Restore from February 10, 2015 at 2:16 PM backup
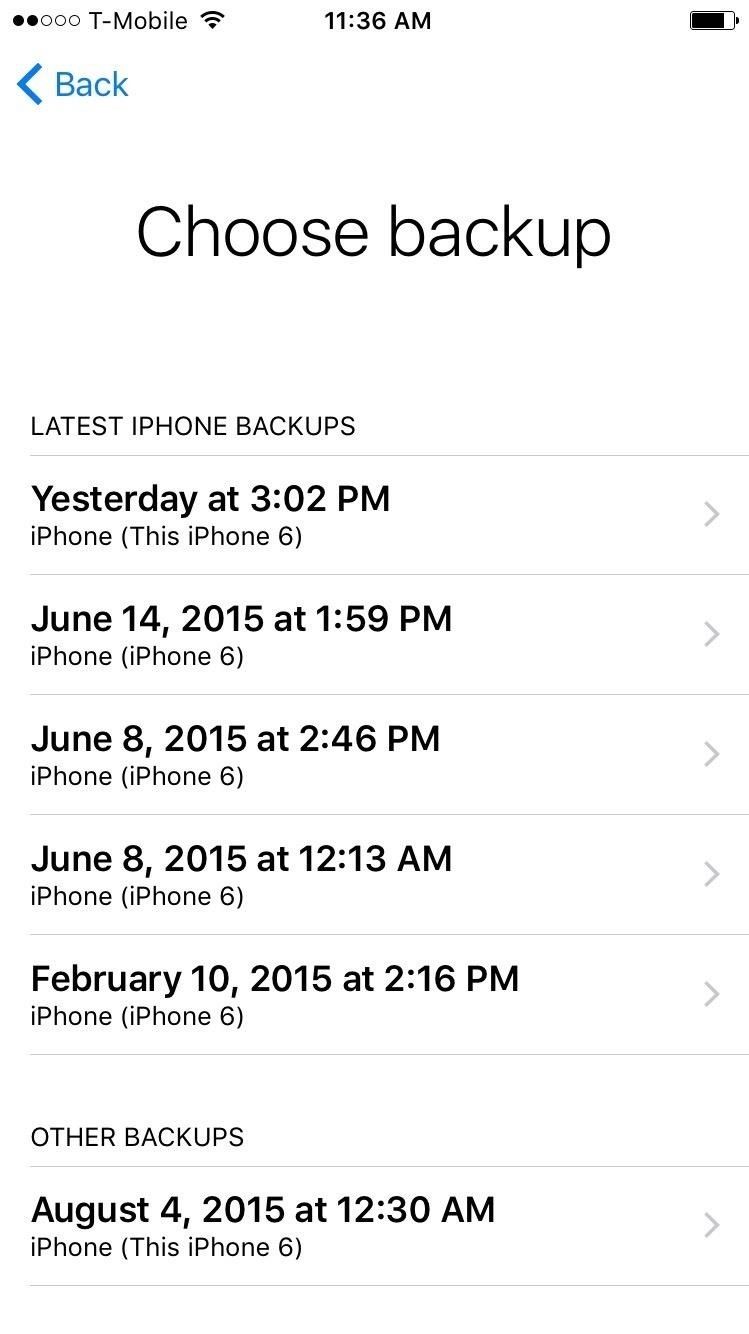The width and height of the screenshot is (749, 1334). coord(374,995)
